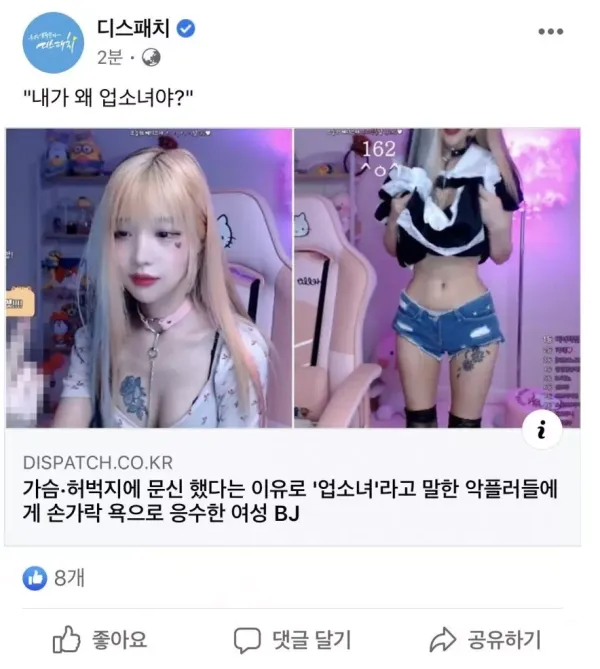Open the post's three-dot overflow menu

[550, 32]
